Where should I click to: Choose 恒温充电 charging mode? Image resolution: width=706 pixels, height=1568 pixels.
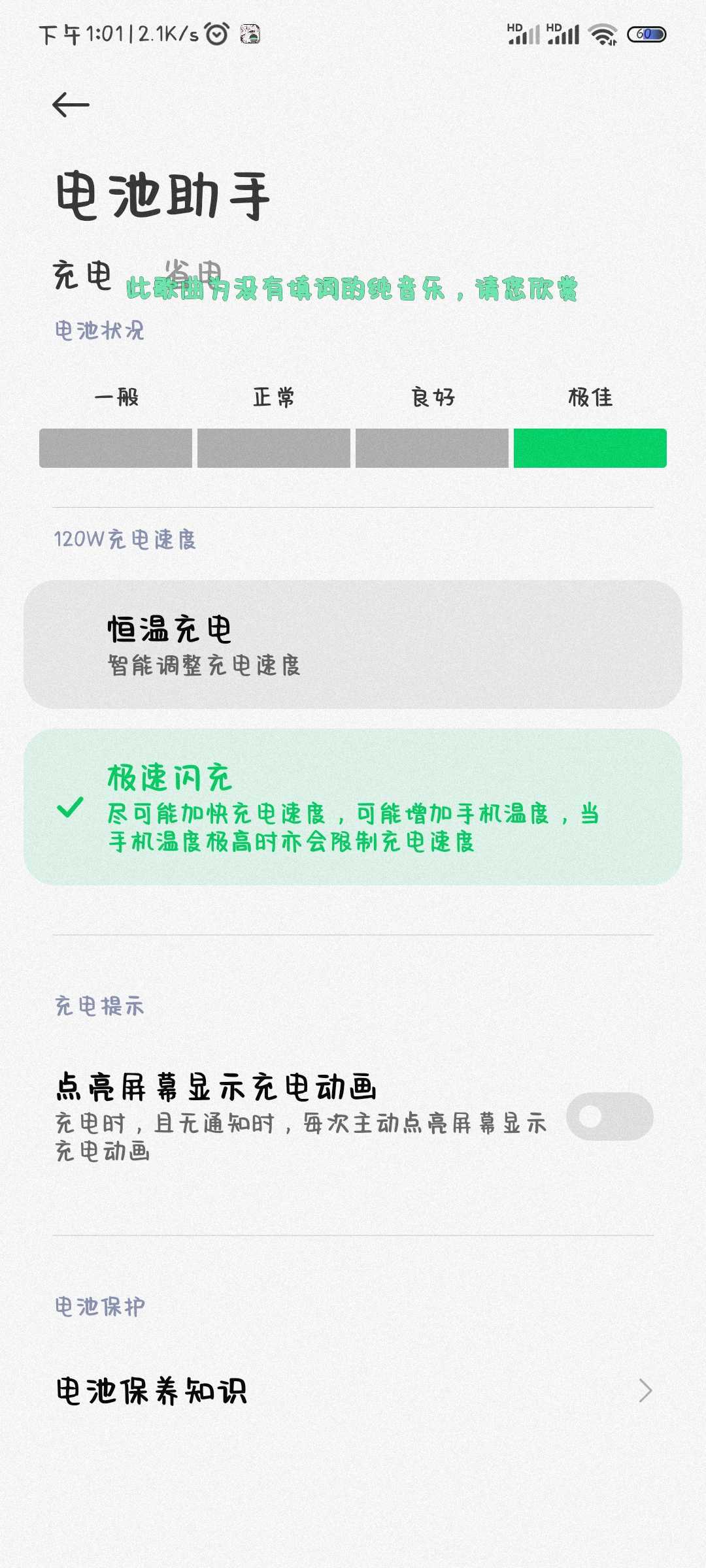pyautogui.click(x=353, y=644)
